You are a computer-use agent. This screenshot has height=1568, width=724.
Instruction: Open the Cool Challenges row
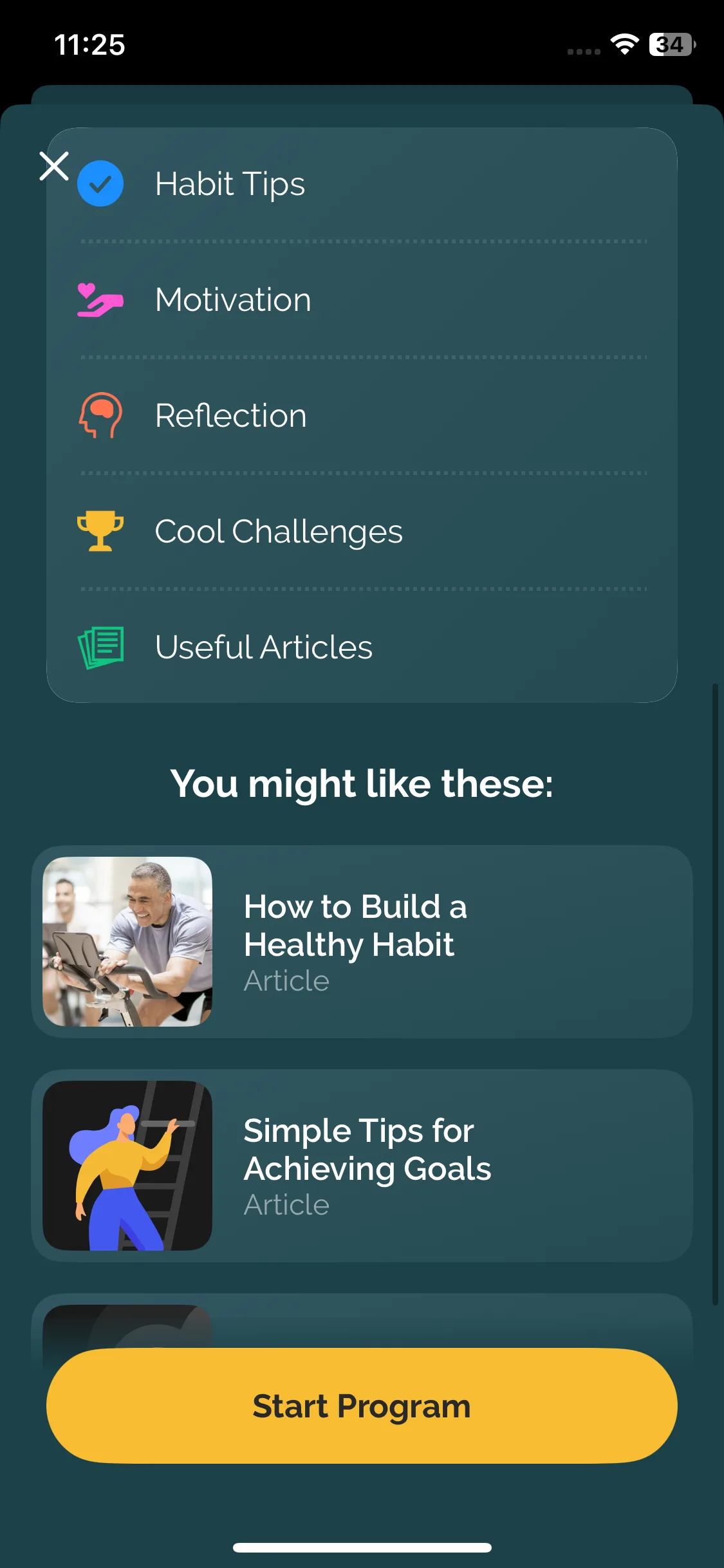(360, 532)
